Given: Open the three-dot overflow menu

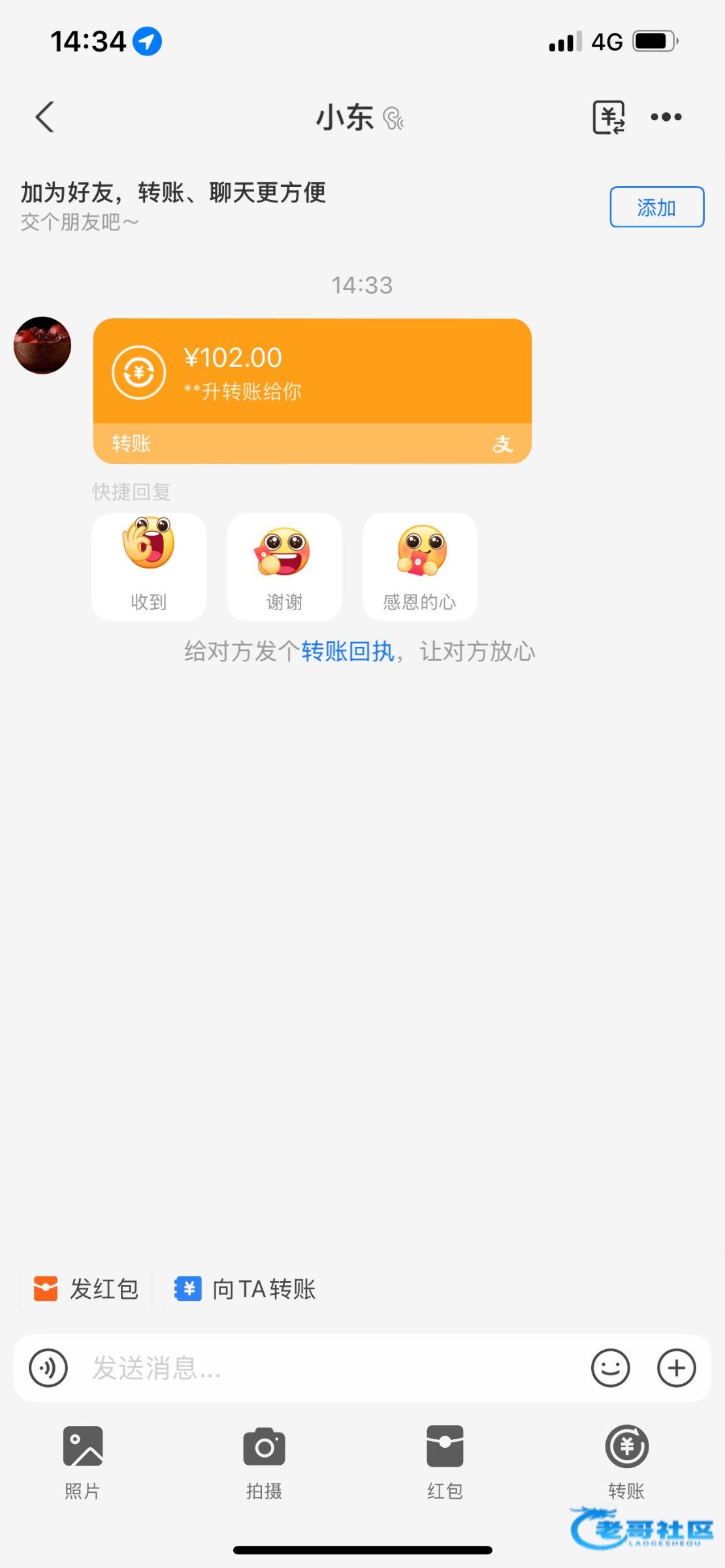Looking at the screenshot, I should 666,118.
